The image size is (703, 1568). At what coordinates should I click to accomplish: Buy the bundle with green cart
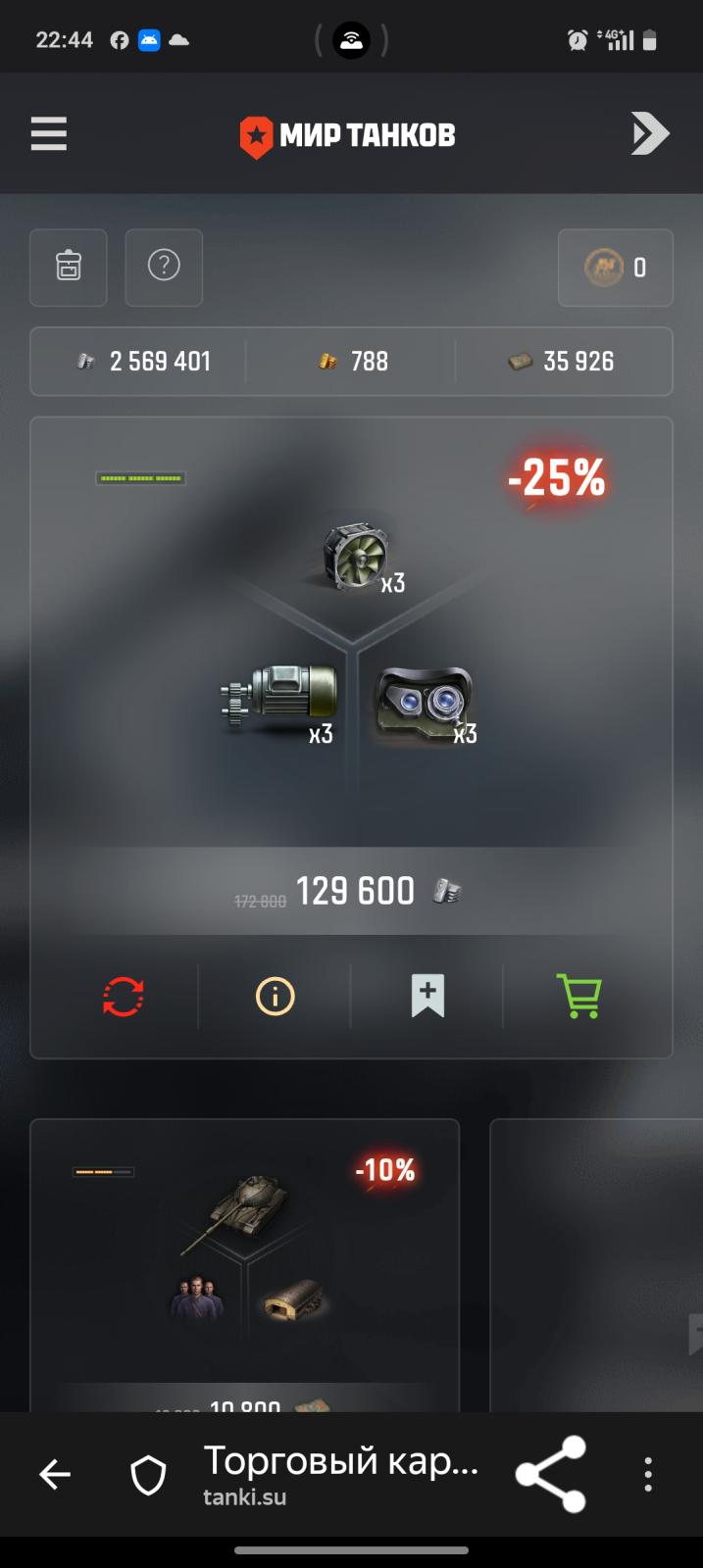tap(578, 997)
